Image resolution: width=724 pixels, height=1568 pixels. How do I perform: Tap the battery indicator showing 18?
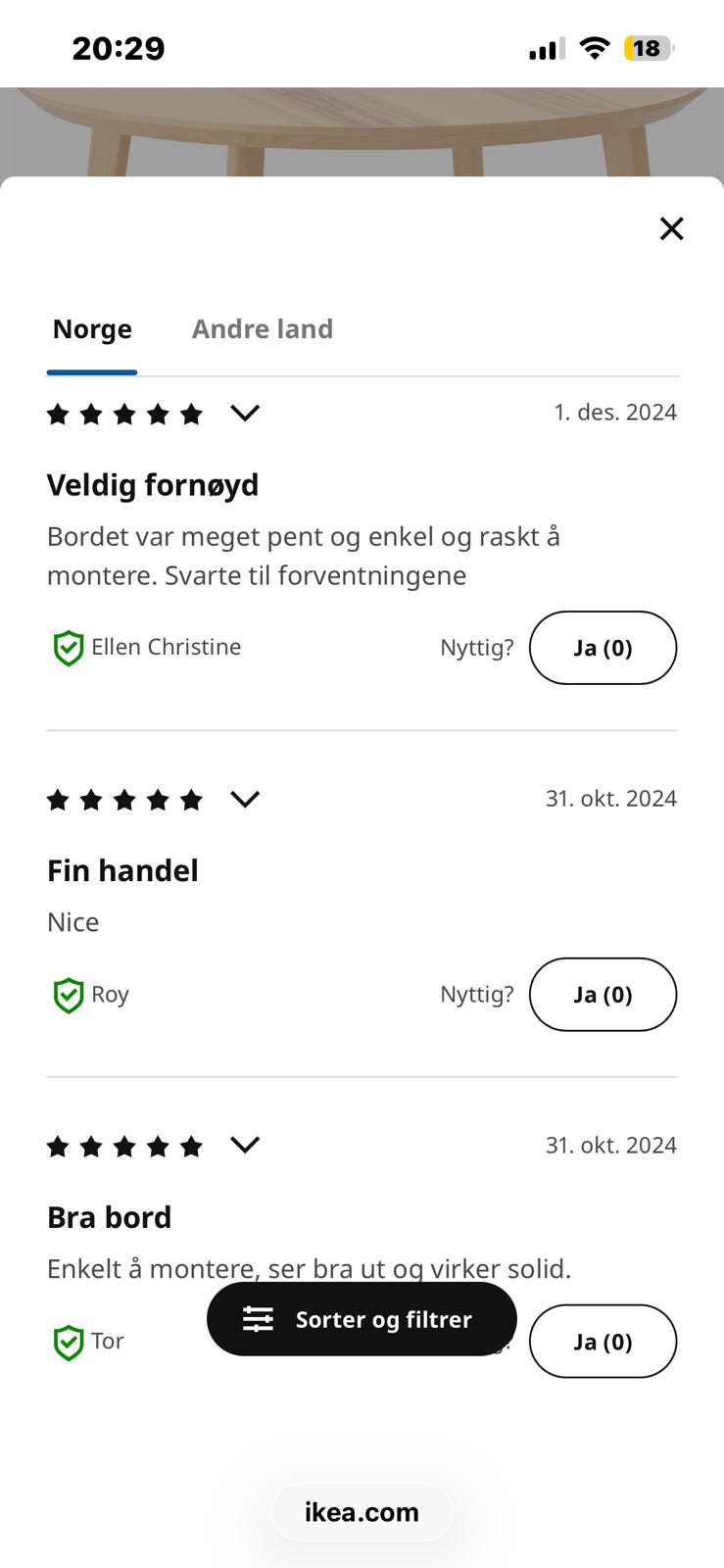(647, 47)
